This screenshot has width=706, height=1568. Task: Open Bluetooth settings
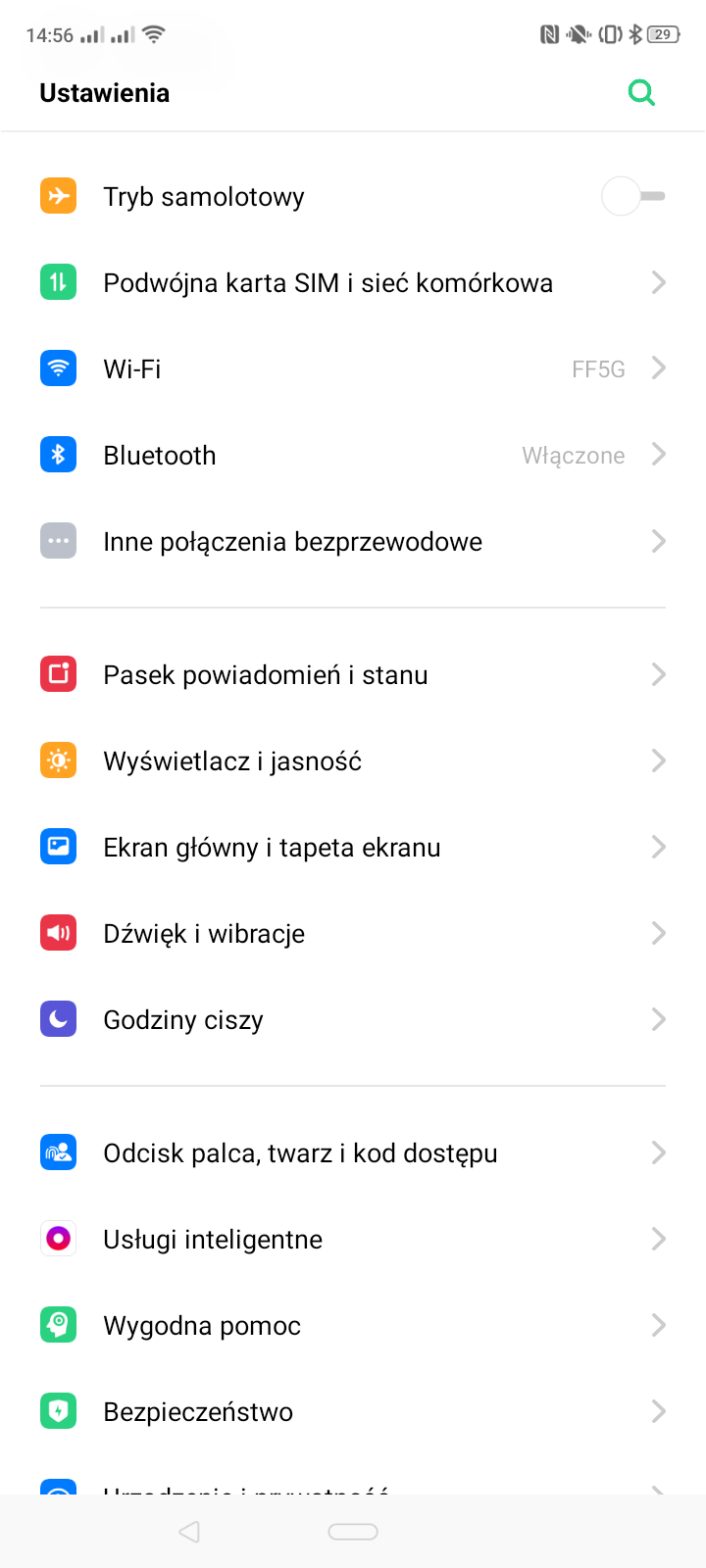point(353,456)
